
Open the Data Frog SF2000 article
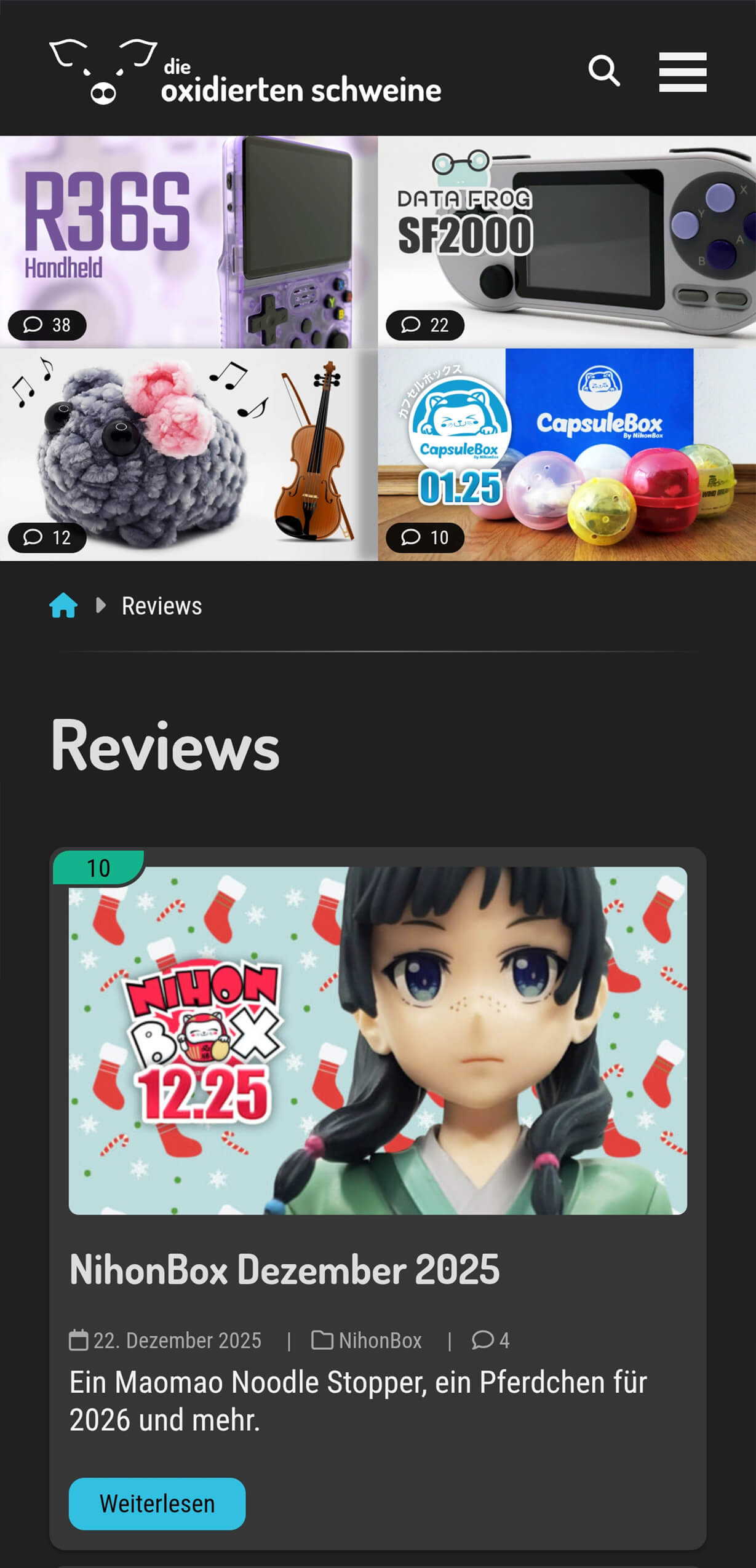coord(567,241)
